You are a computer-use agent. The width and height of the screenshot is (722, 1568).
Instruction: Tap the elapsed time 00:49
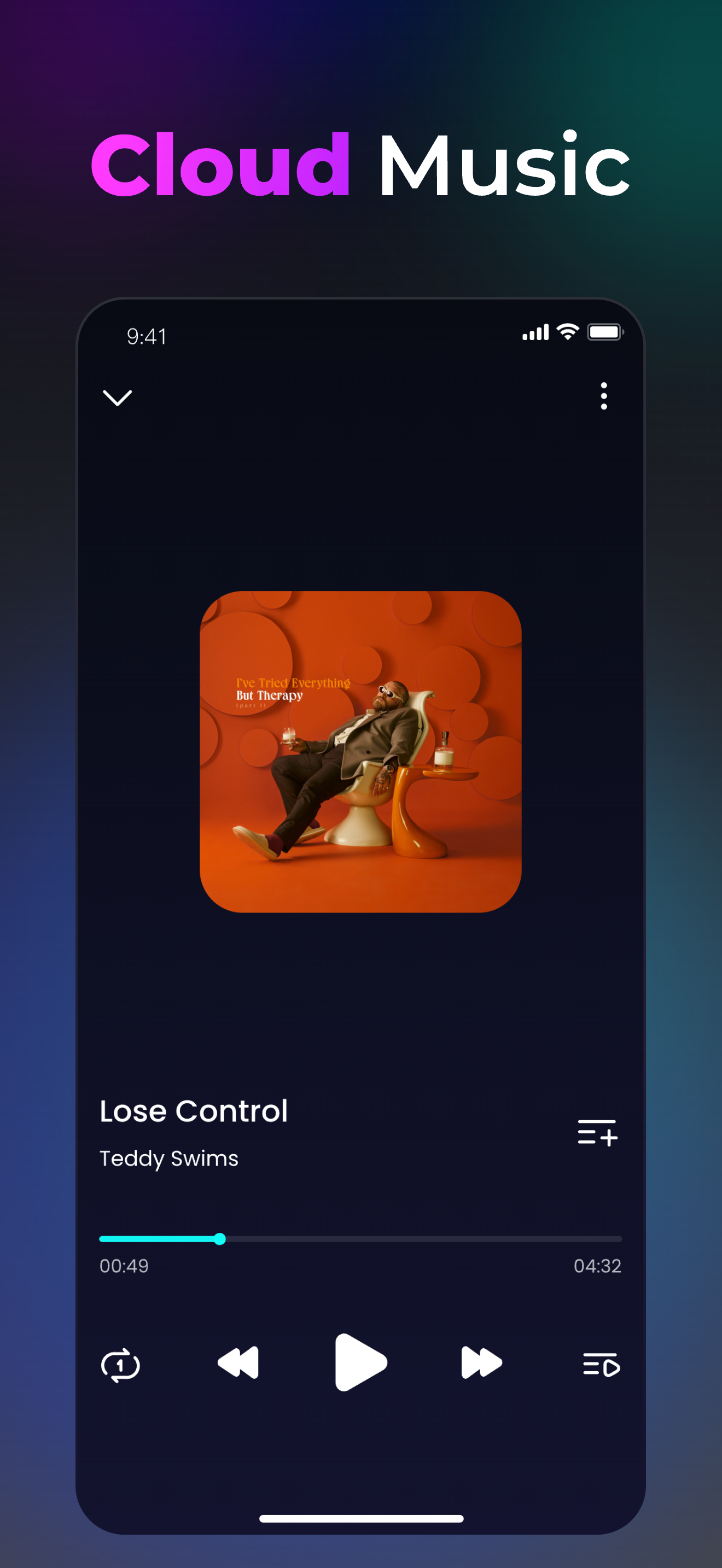(124, 1266)
